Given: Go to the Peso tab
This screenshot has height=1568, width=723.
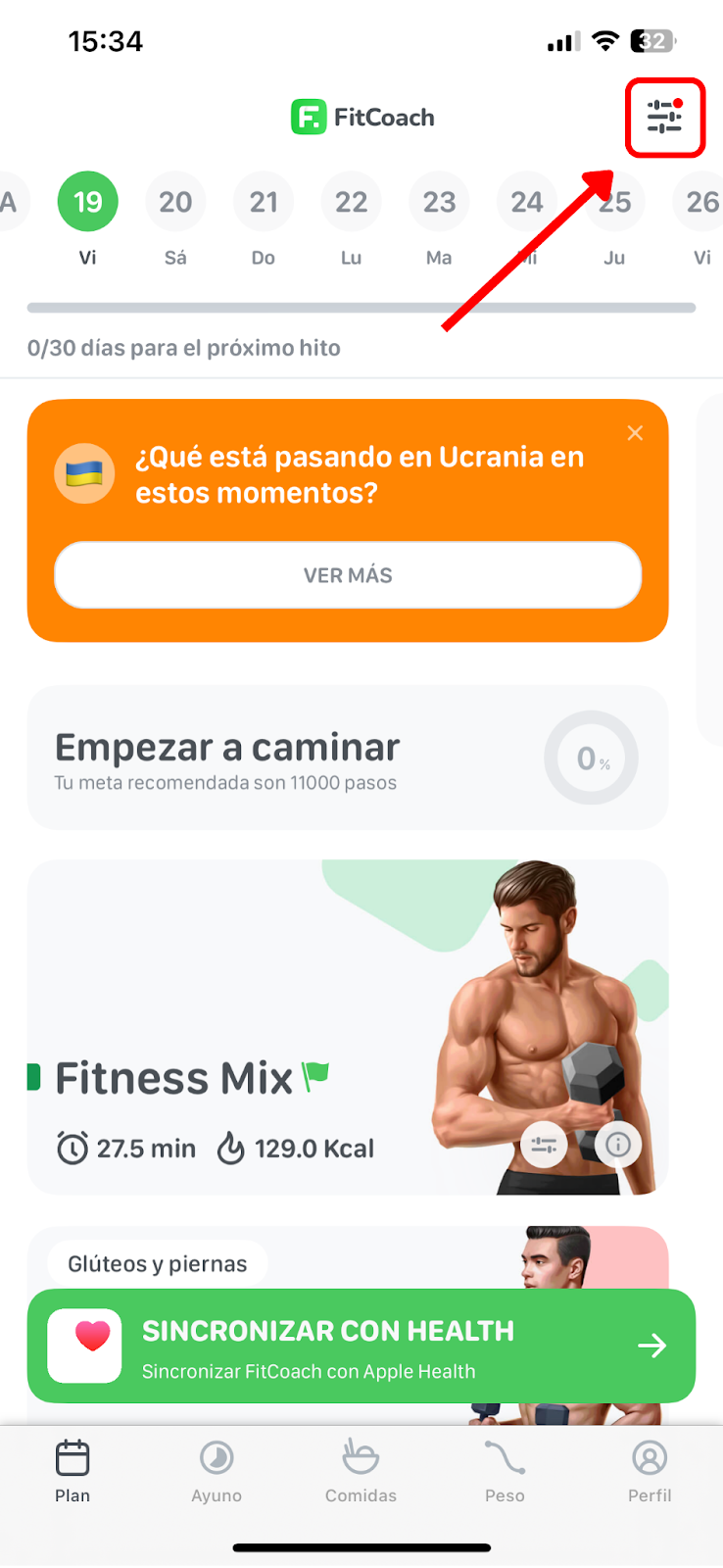Looking at the screenshot, I should [505, 1471].
